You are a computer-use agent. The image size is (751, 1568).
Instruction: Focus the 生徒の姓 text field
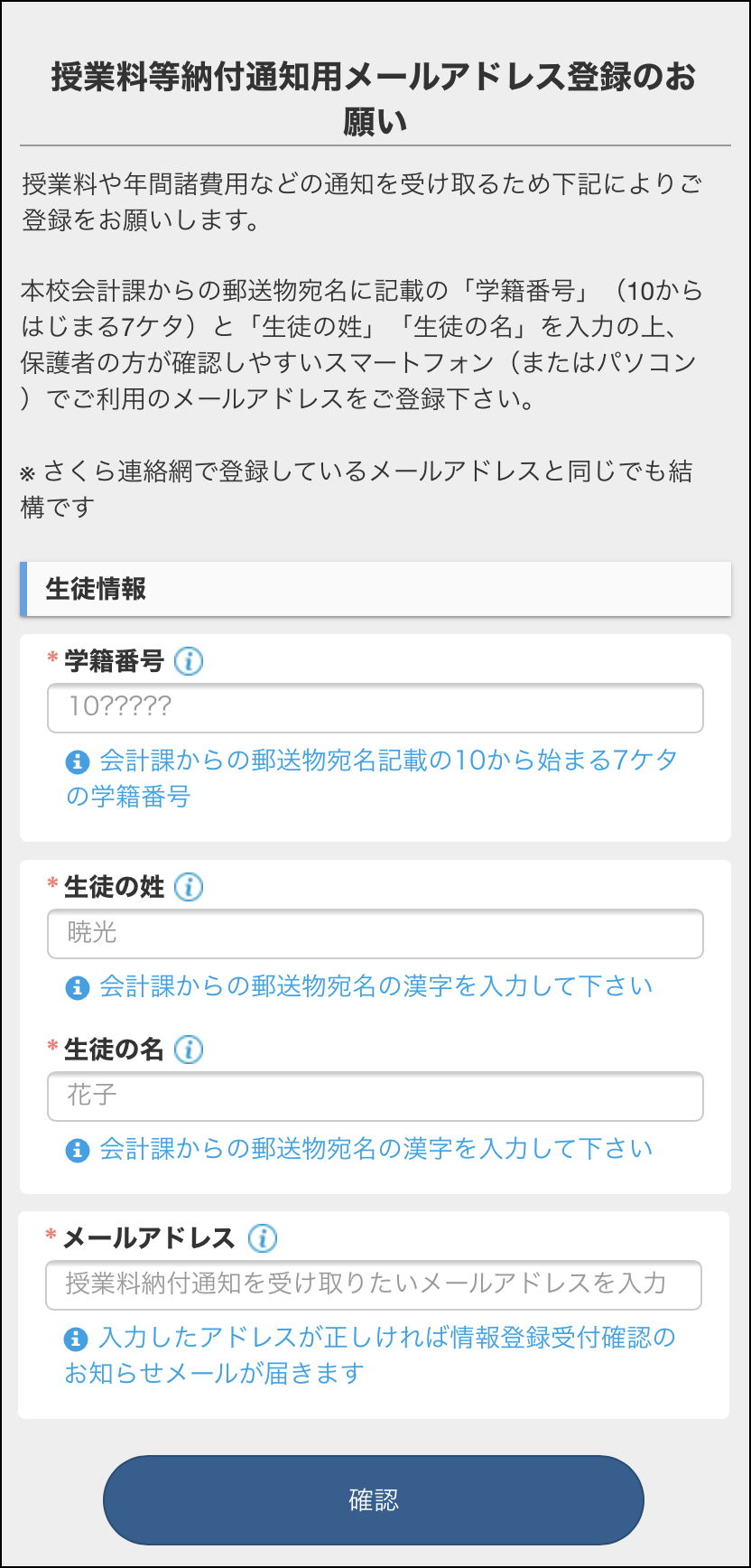(375, 933)
